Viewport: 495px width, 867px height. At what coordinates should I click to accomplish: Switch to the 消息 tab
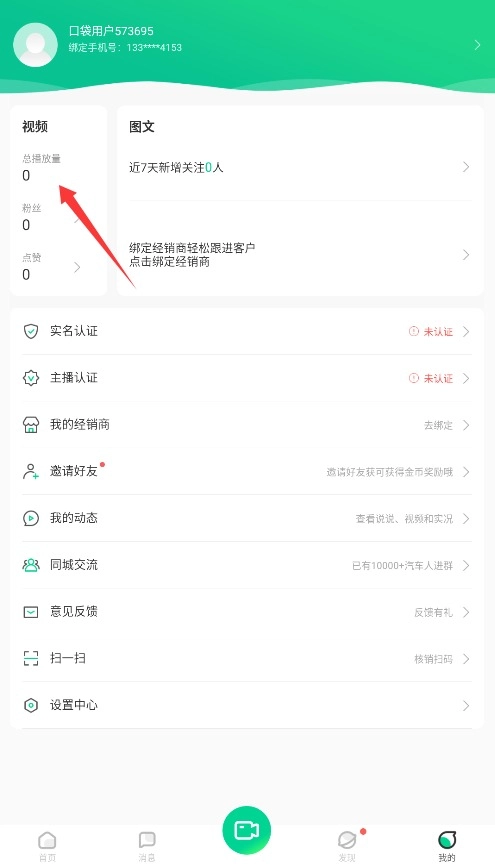147,847
